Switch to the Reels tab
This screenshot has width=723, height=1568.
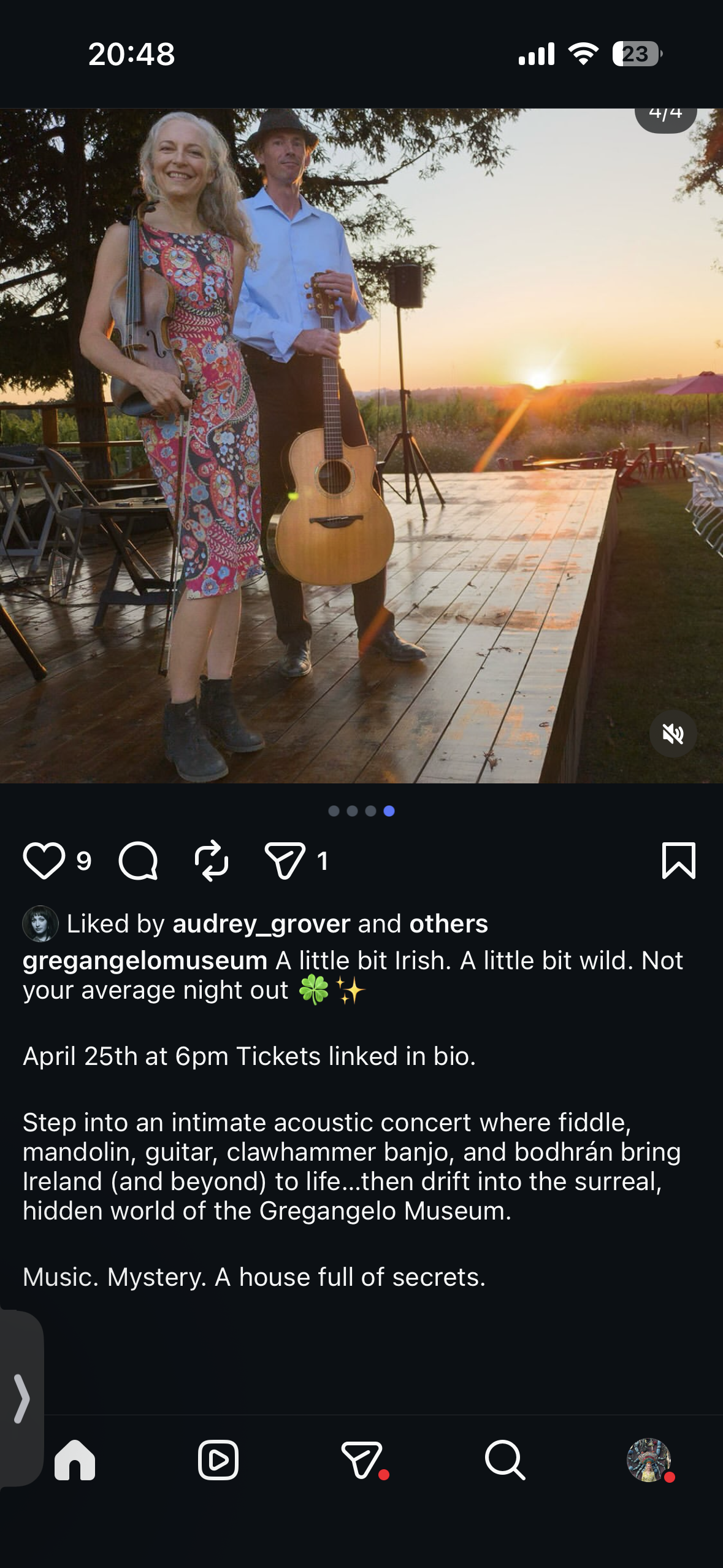pos(218,1460)
